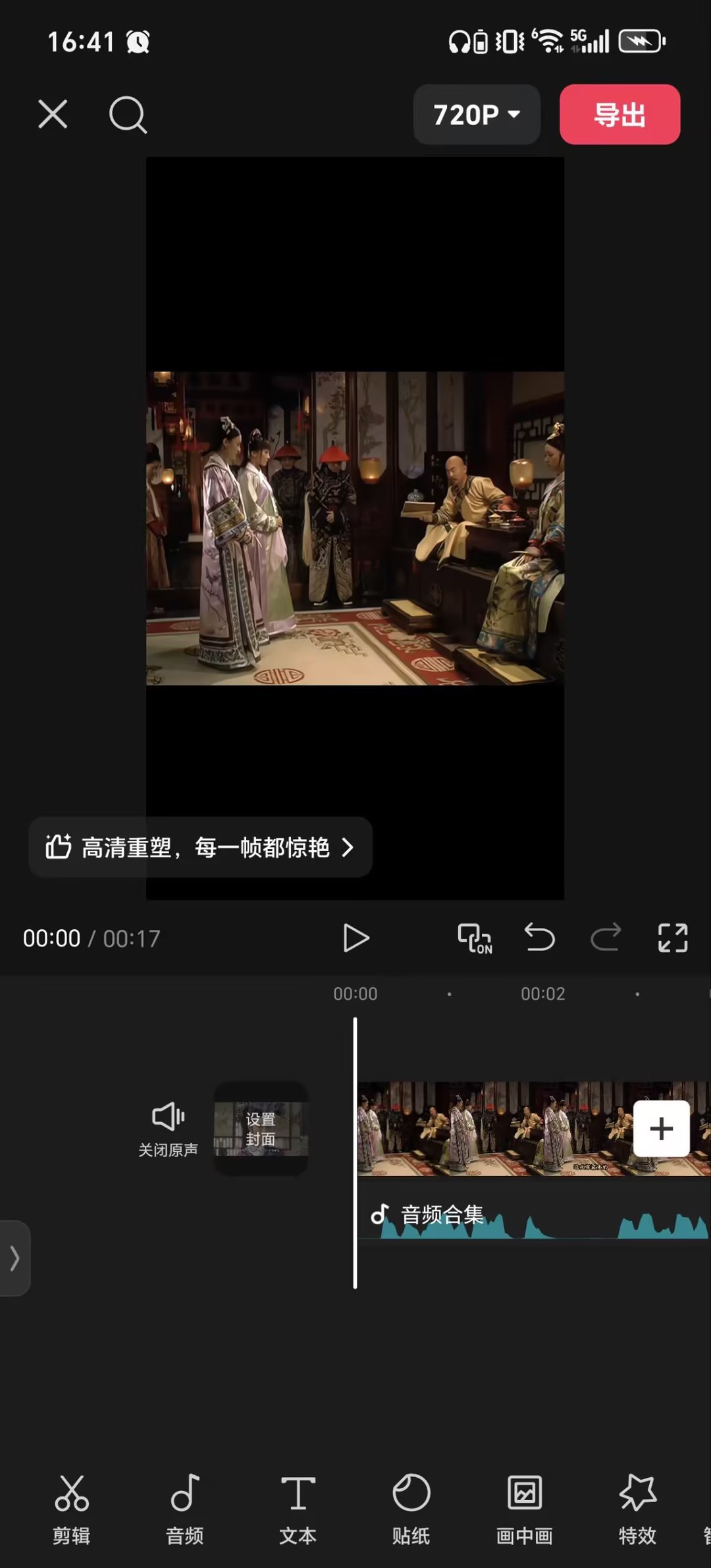
Task: Open the 高清重塑 enhancement banner
Action: click(200, 847)
